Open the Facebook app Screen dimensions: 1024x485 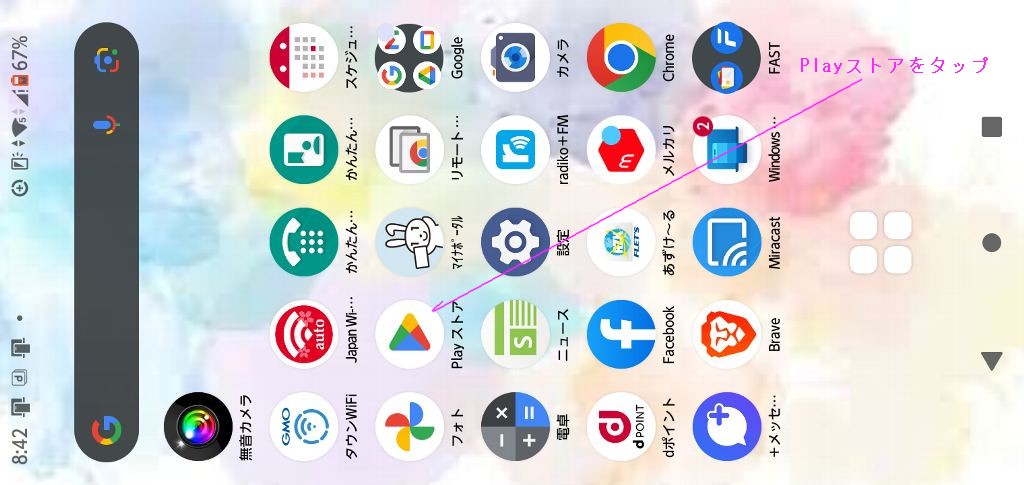(621, 334)
